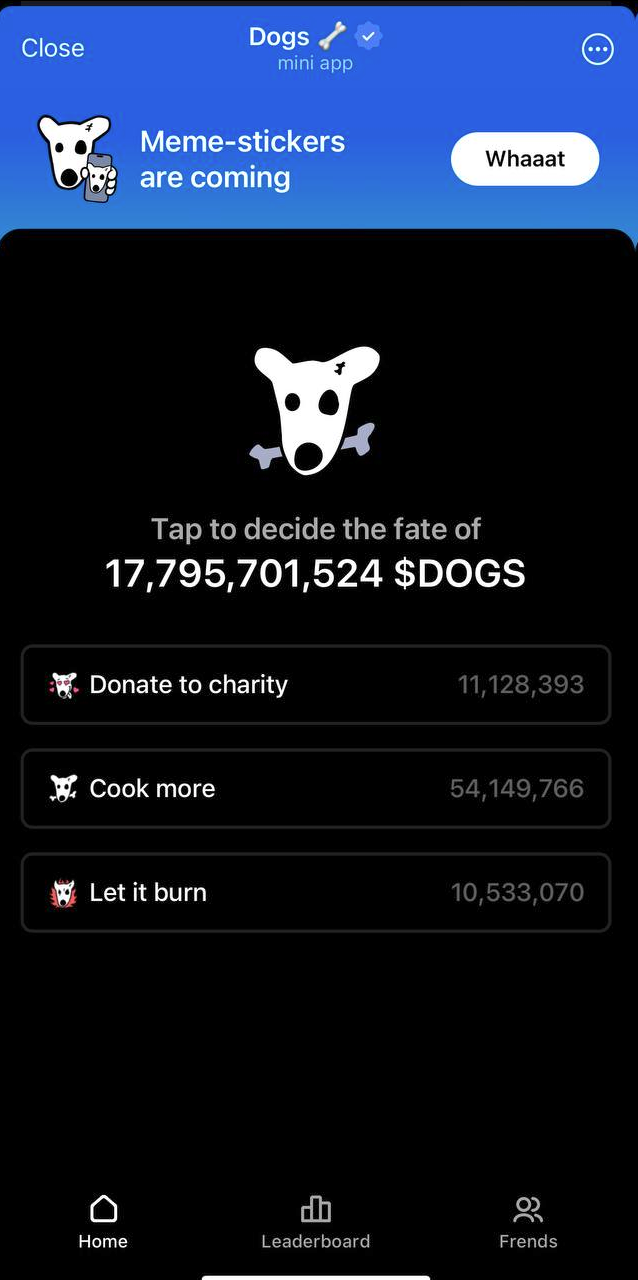Close the Dogs mini app
Viewport: 638px width, 1280px height.
click(53, 48)
